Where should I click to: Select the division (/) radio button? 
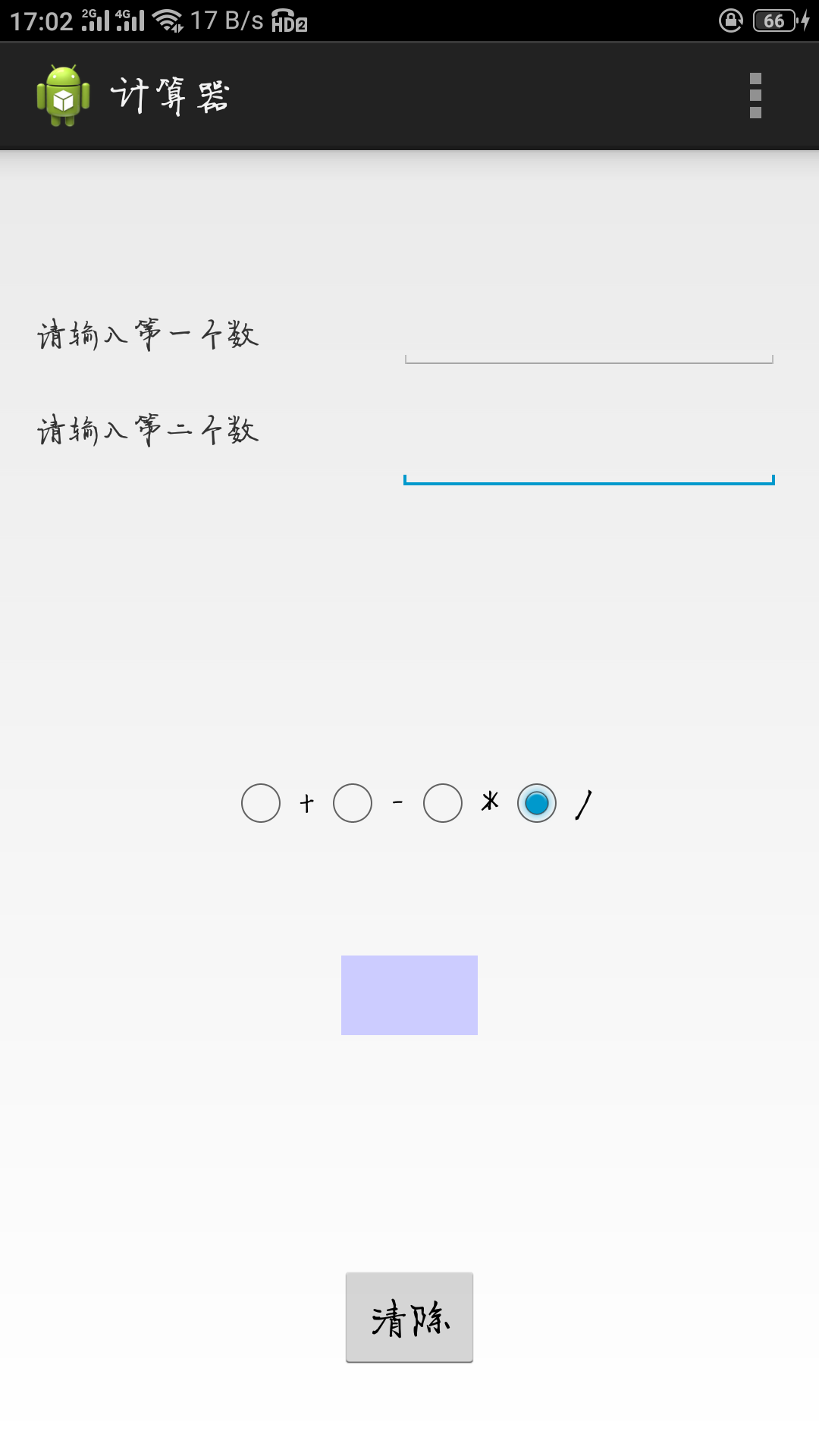point(537,803)
